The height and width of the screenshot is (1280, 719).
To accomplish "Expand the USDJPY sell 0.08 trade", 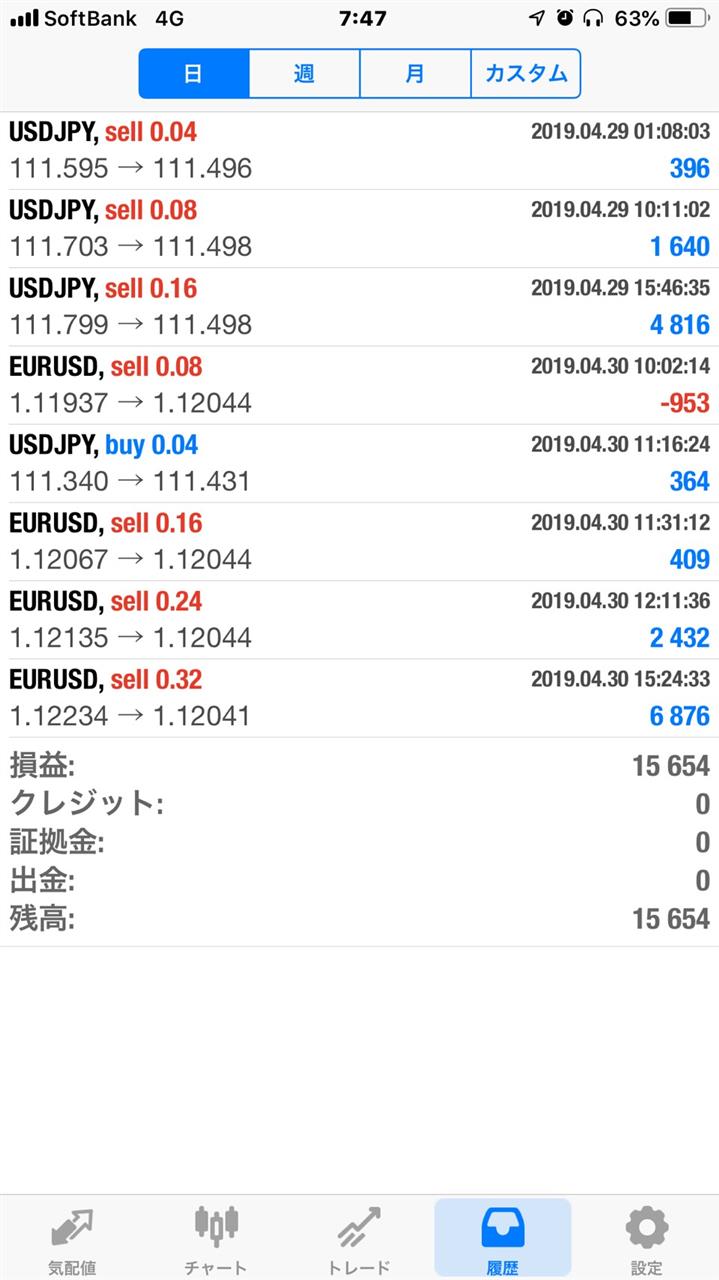I will 359,229.
